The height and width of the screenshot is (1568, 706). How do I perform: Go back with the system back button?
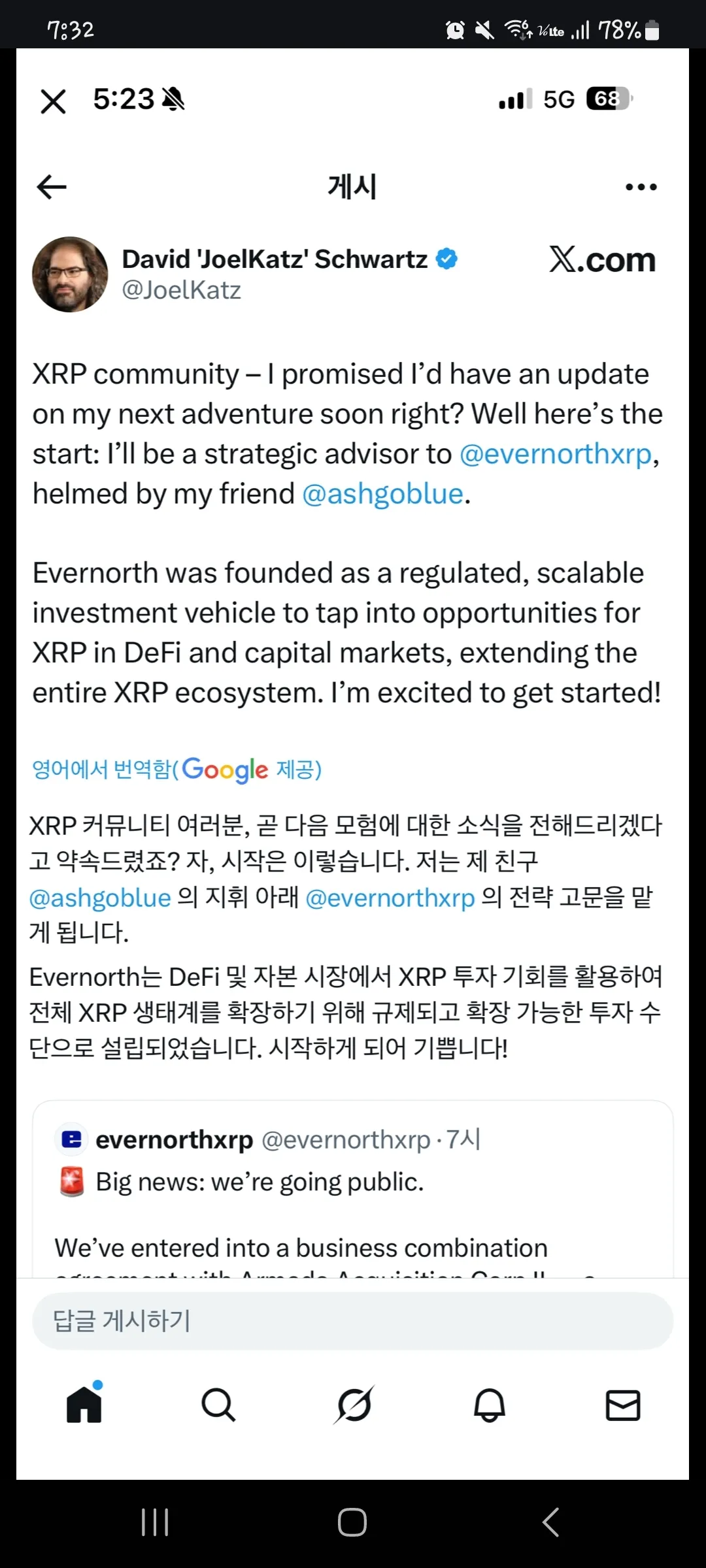tap(550, 1522)
